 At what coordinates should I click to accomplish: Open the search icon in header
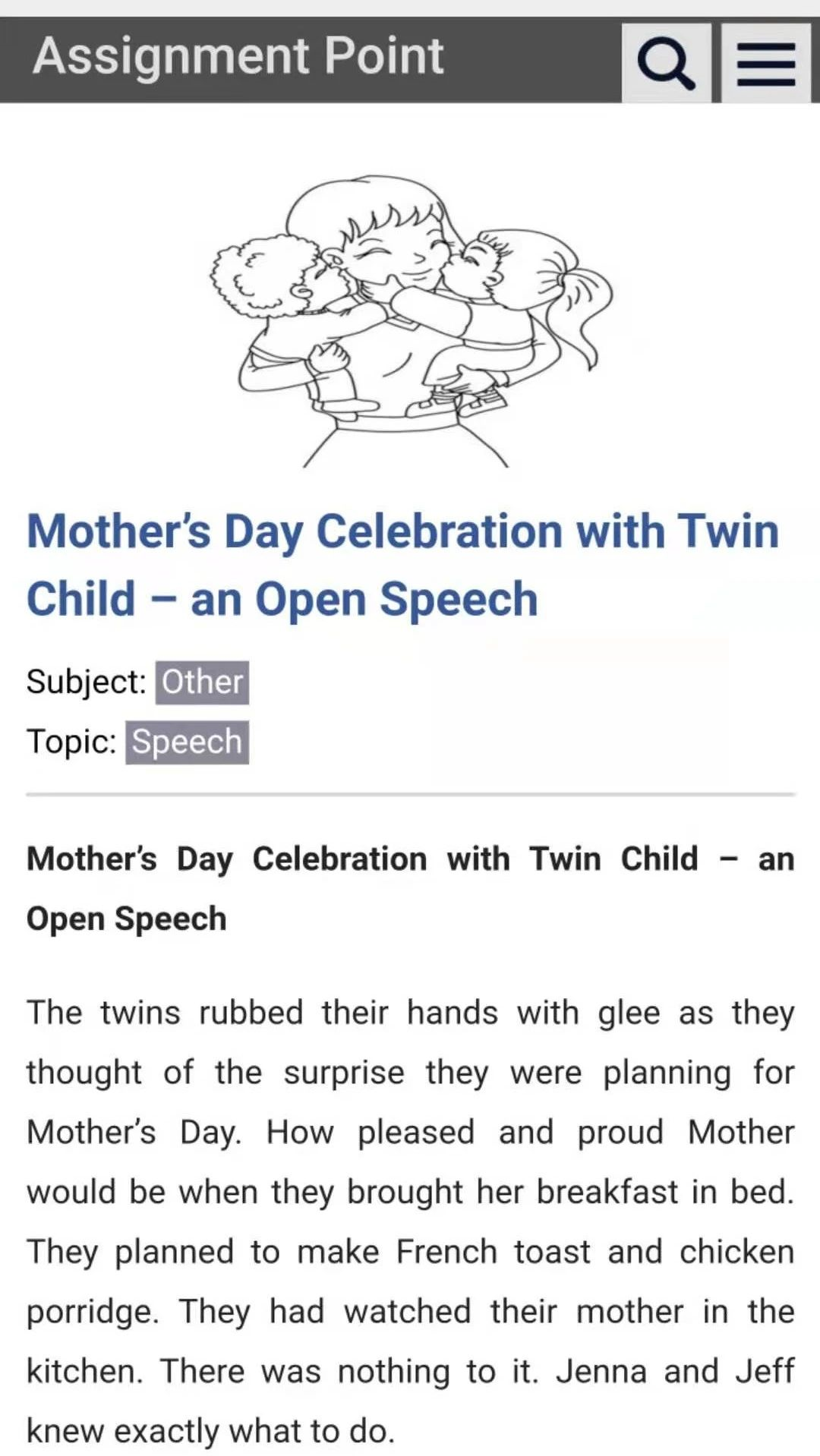coord(666,63)
